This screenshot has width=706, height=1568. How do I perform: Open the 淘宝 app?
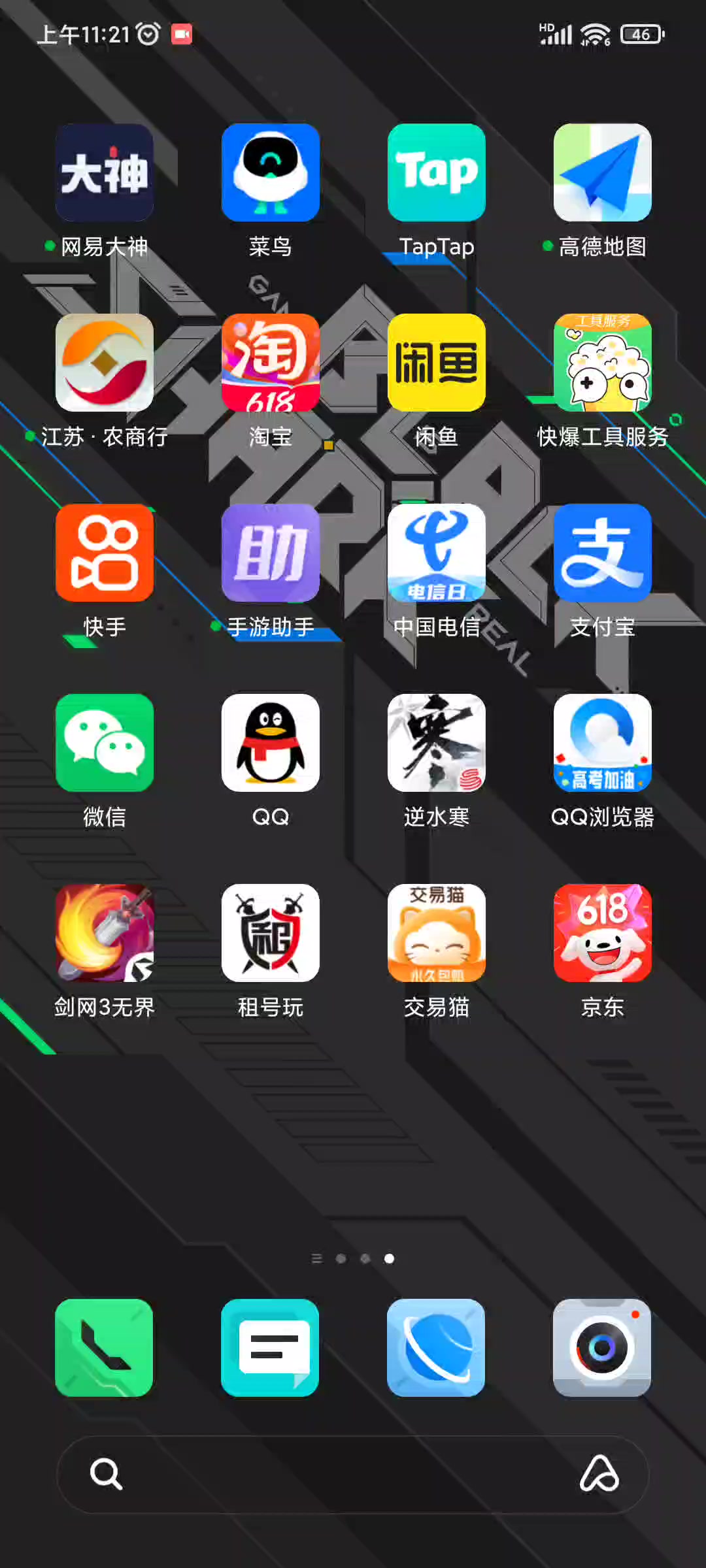coord(271,363)
